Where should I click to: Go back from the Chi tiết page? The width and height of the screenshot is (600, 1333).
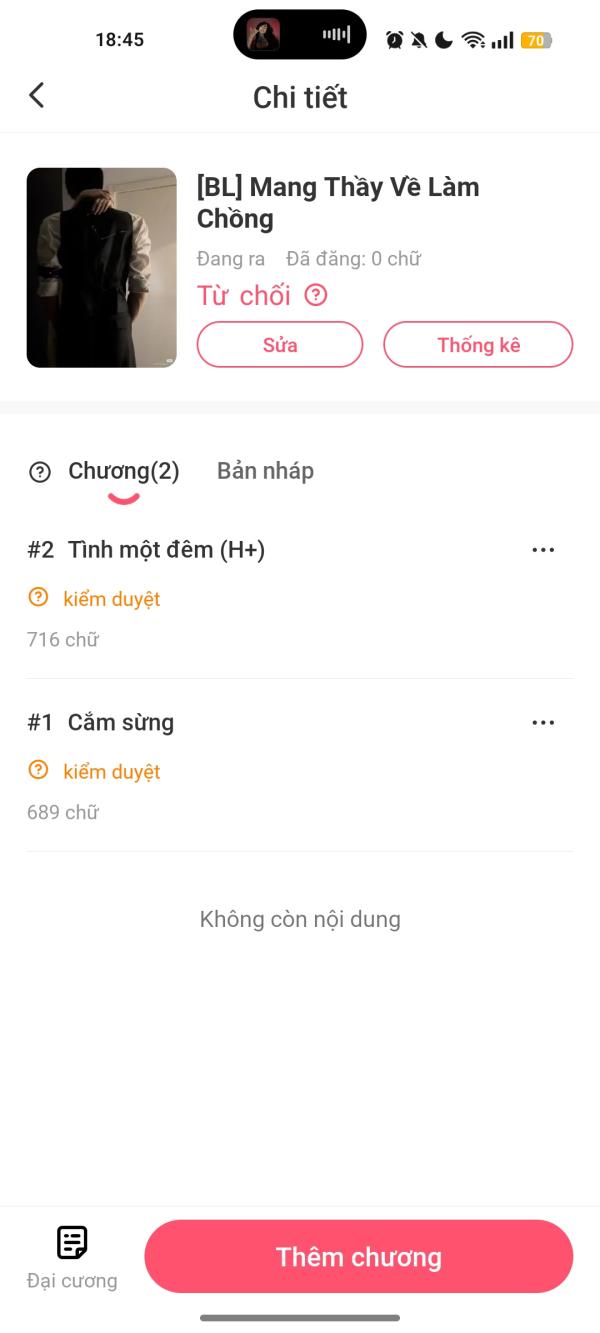37,96
